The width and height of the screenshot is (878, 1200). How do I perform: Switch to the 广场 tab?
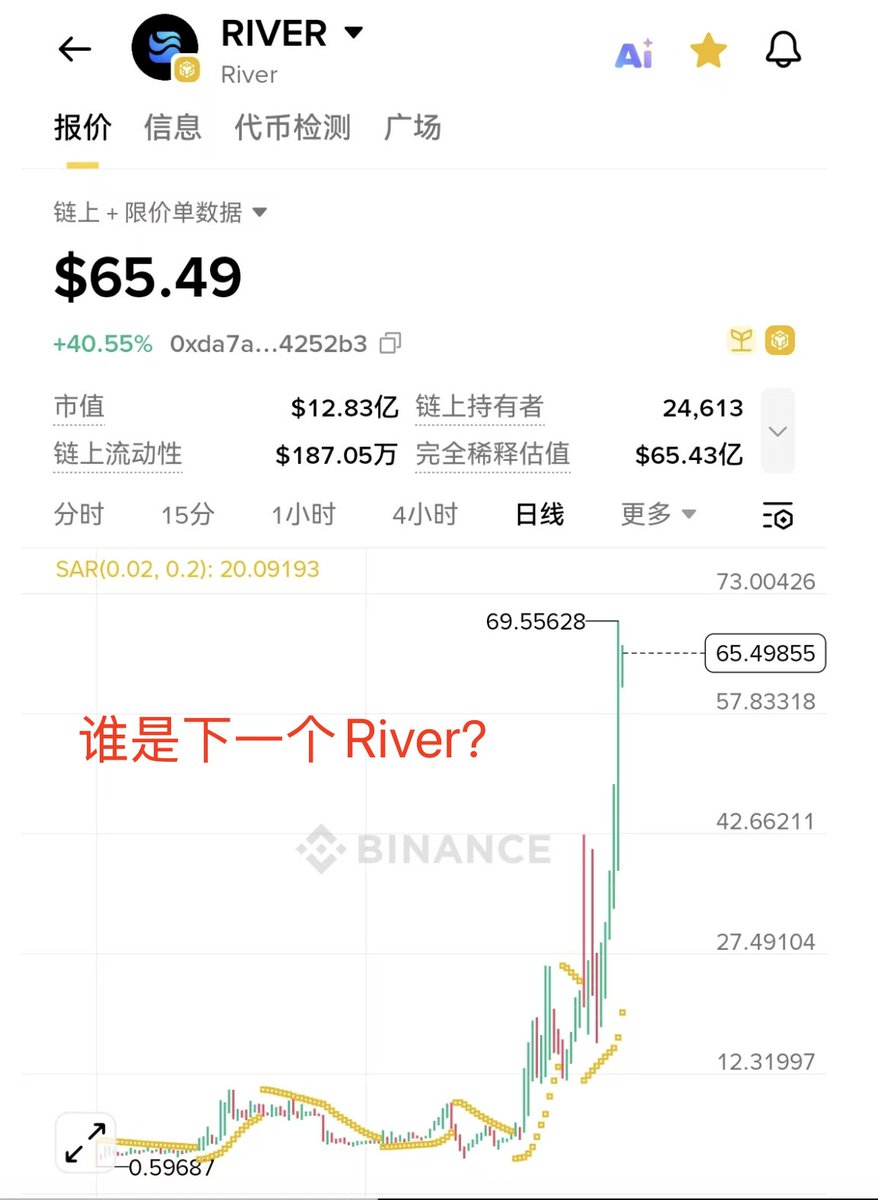point(412,127)
